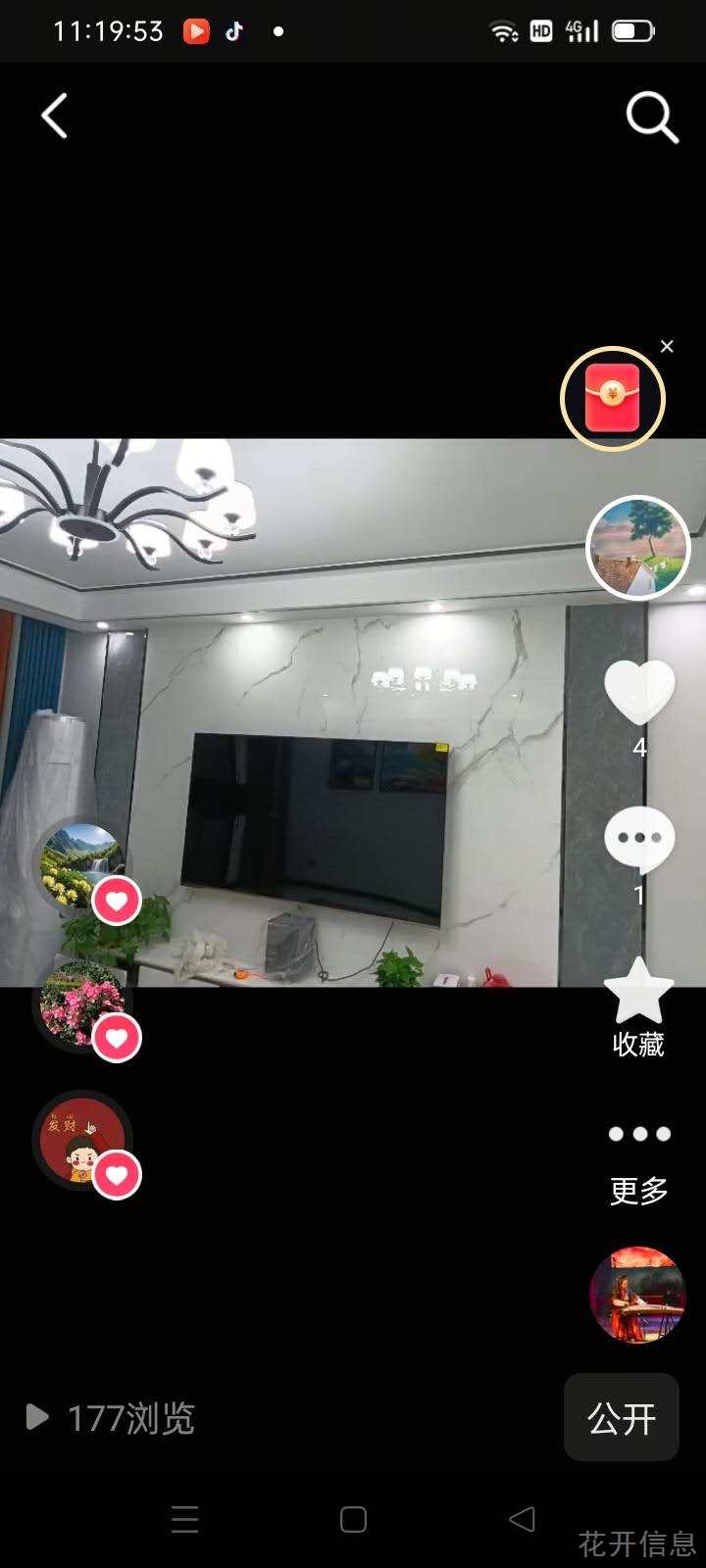Like this video with the heart
Screen dimensions: 706x1568
click(x=639, y=692)
